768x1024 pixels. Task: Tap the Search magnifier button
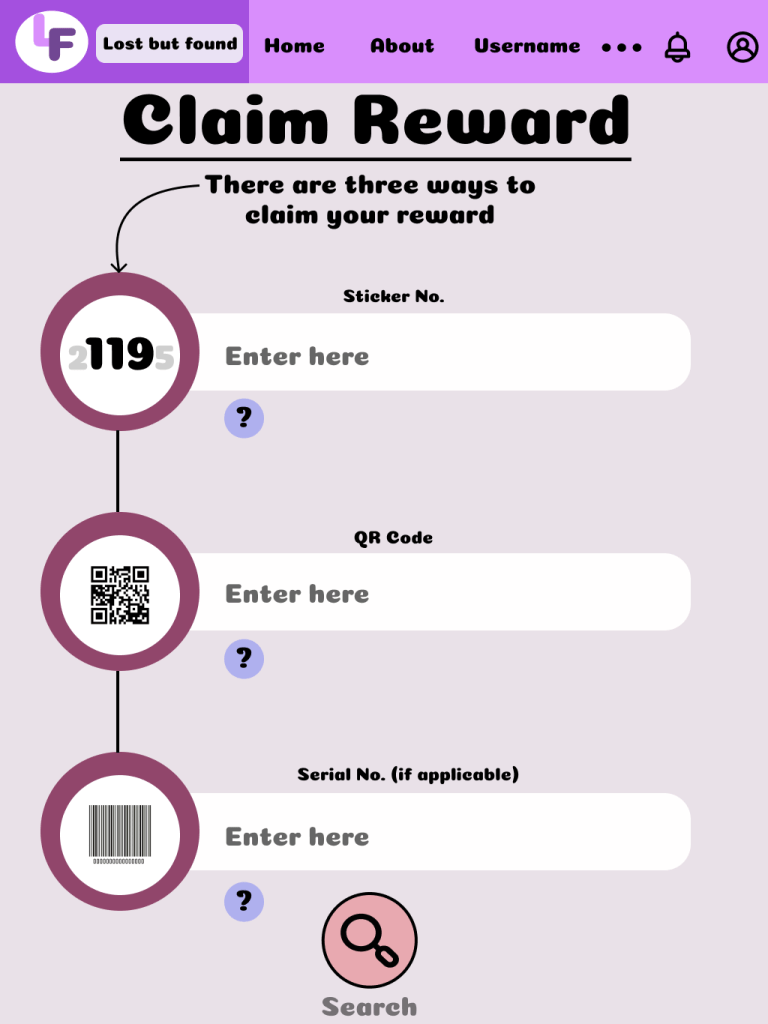pos(369,940)
